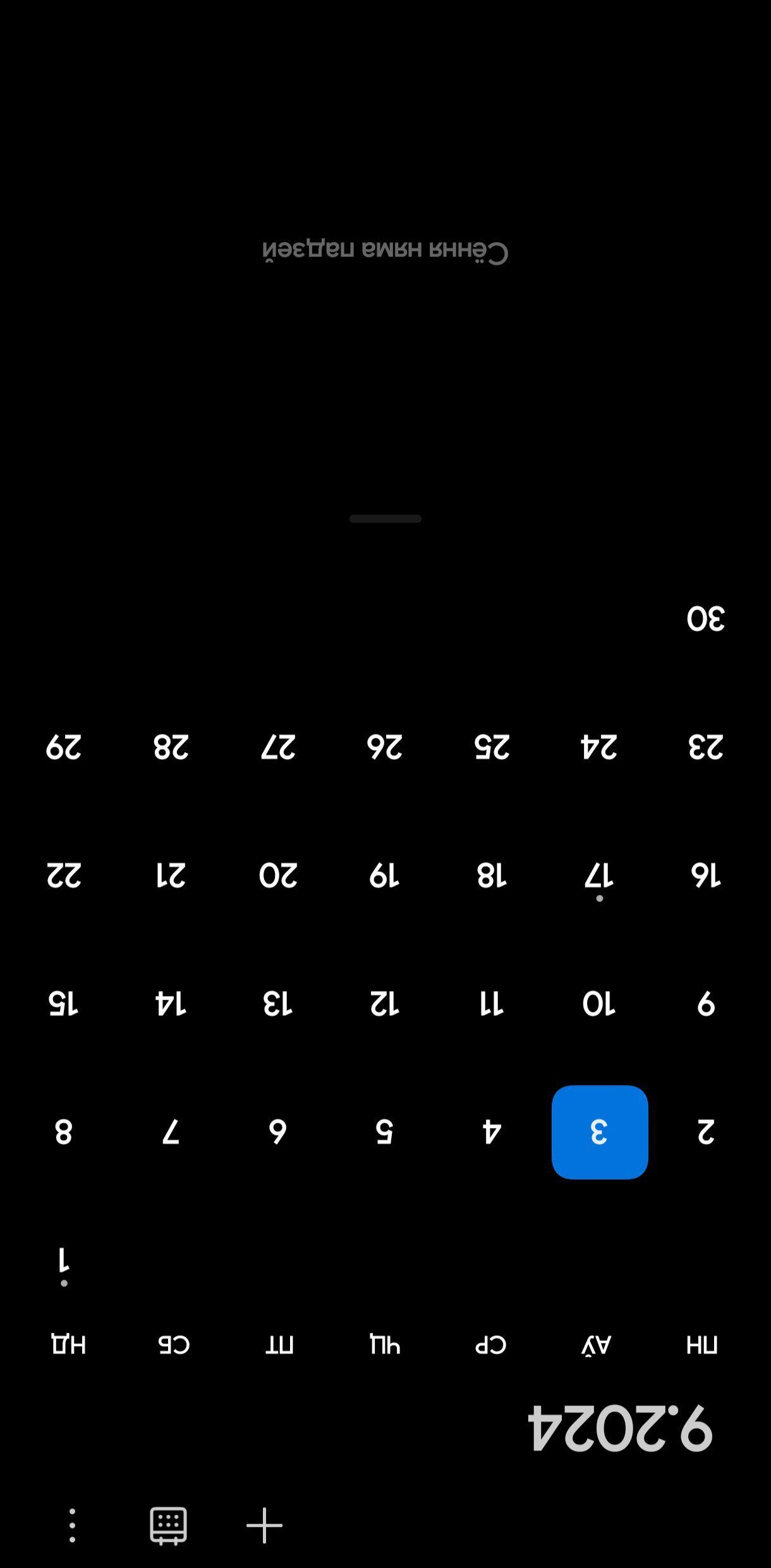Select date 15 in the calendar
The width and height of the screenshot is (771, 1568).
coord(63,1004)
